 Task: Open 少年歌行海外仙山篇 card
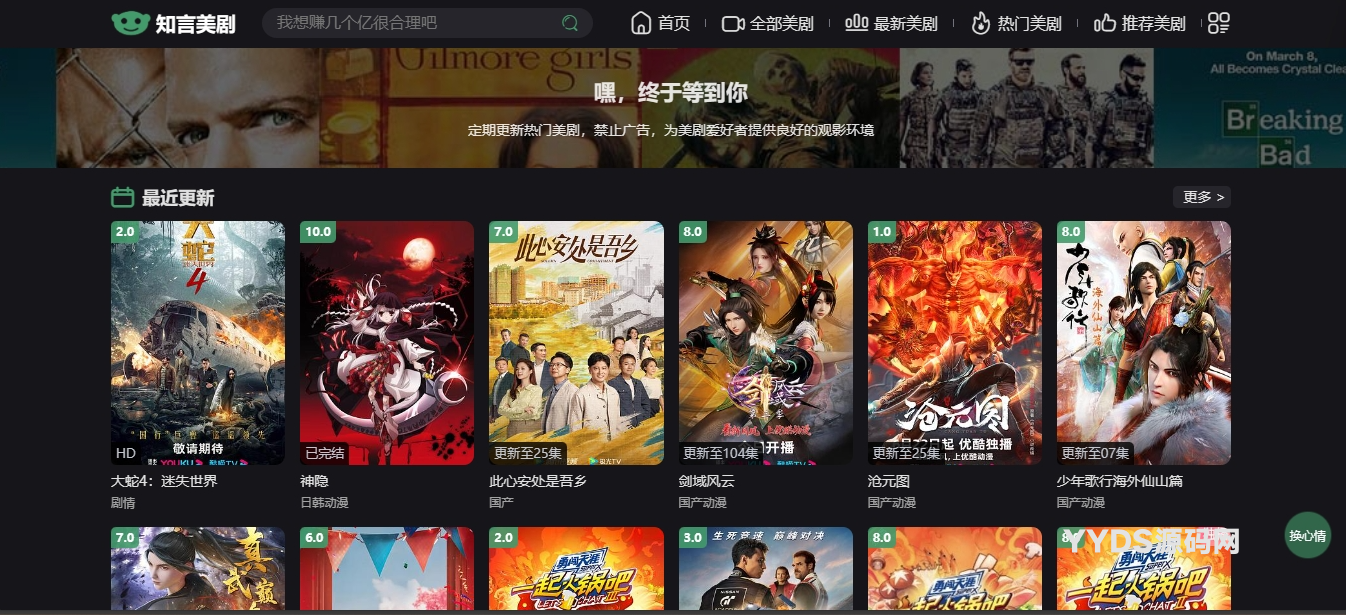[x=1144, y=343]
